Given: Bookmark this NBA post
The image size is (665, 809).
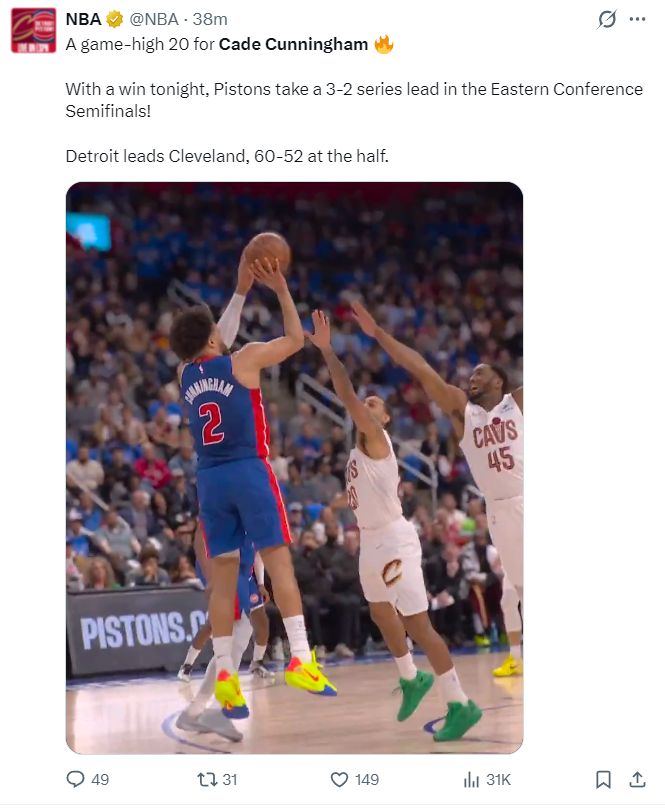Looking at the screenshot, I should click(603, 779).
